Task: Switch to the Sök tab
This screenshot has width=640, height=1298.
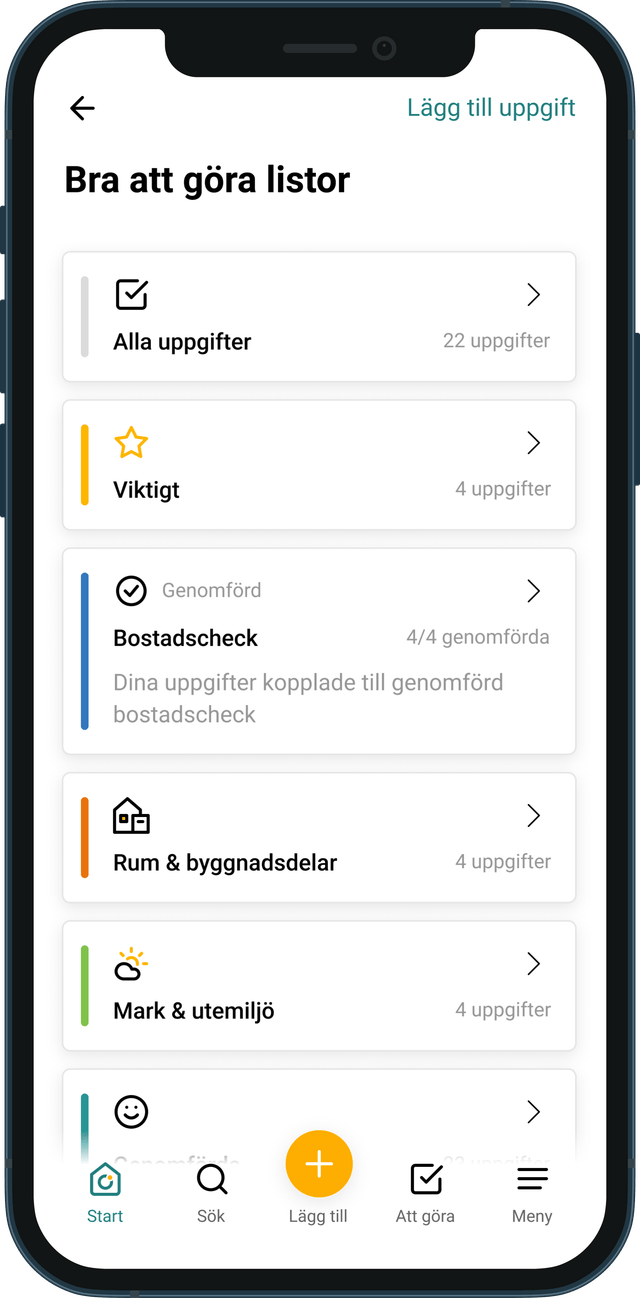Action: pos(211,1192)
